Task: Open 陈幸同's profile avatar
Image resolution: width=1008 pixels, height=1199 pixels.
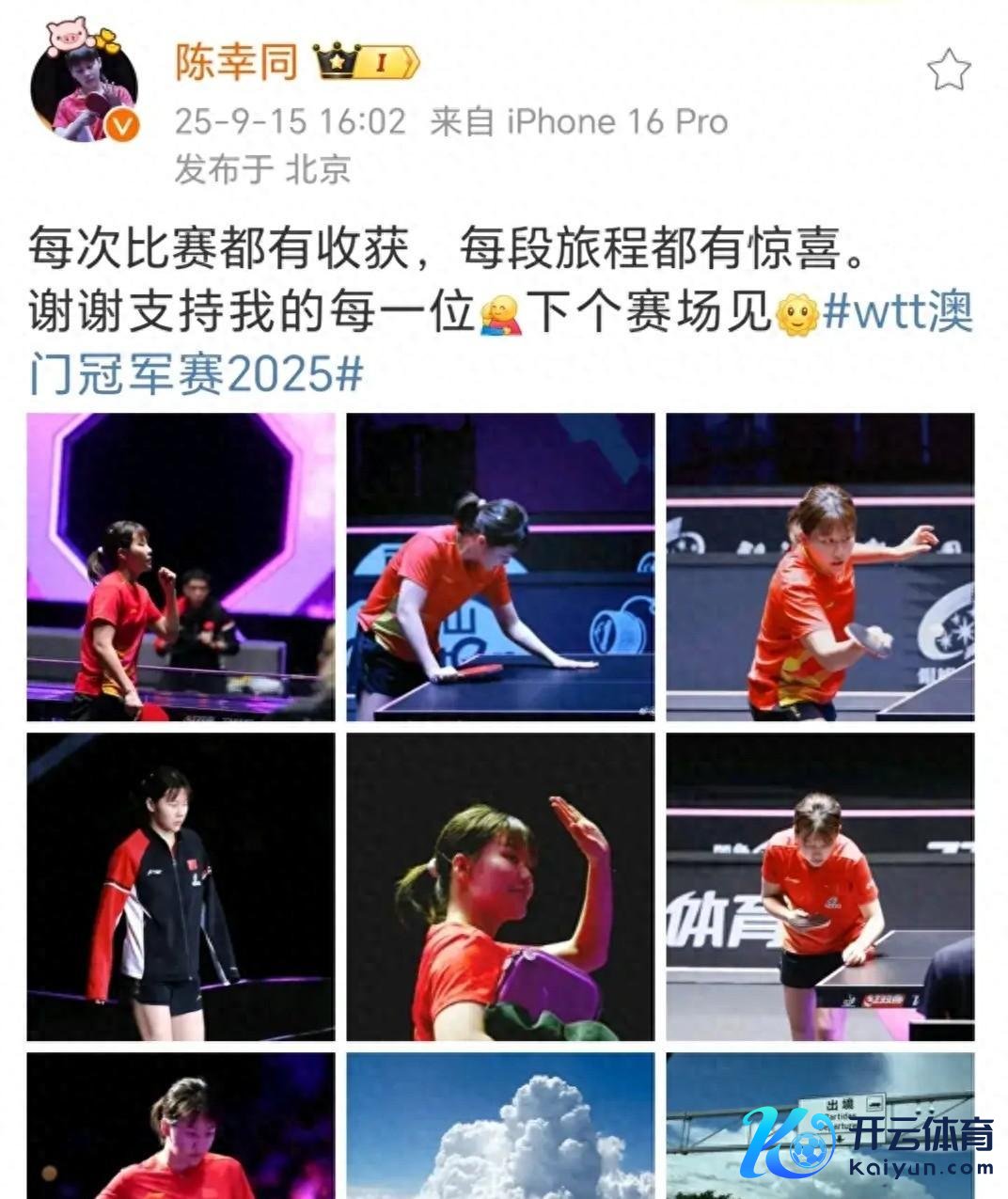Action: click(84, 87)
